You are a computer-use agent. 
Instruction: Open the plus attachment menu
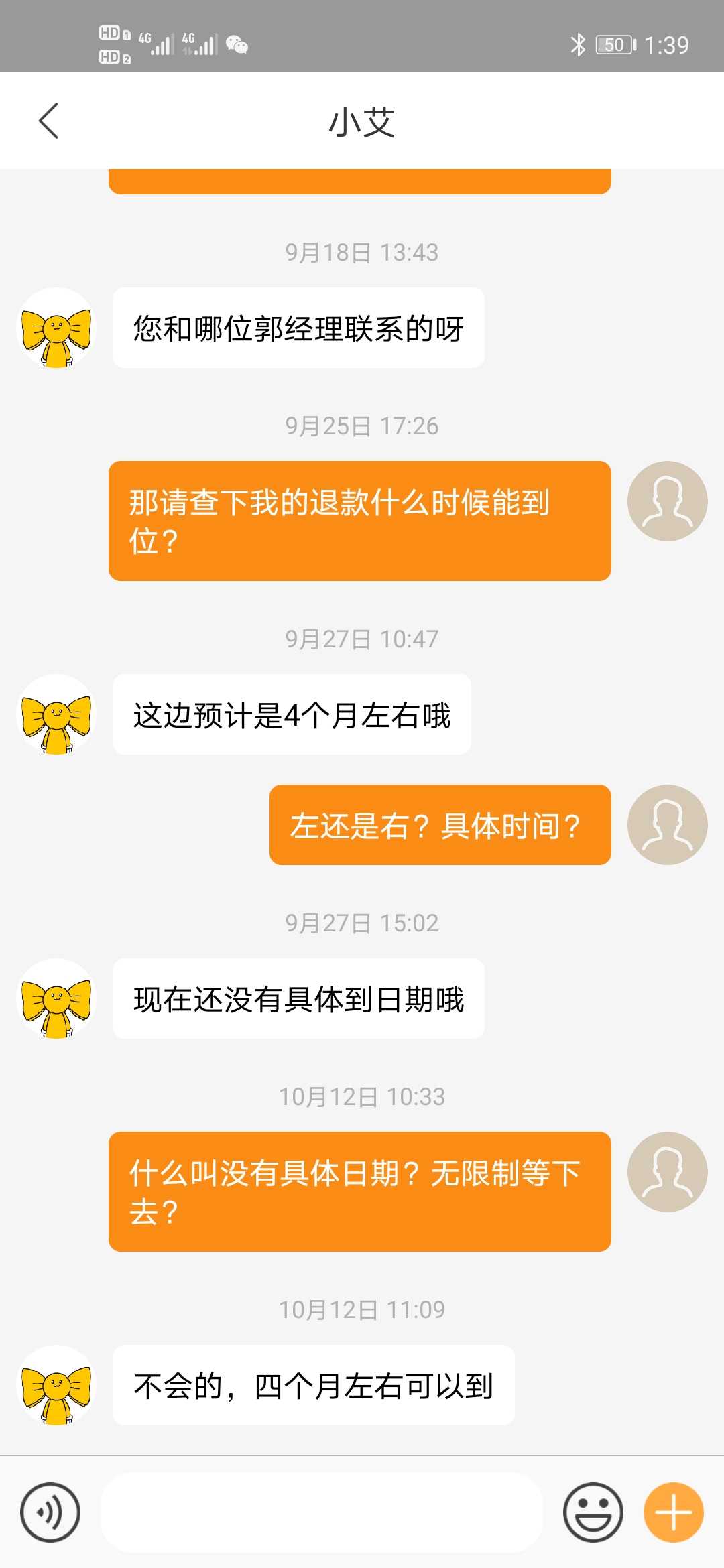pos(673,1512)
